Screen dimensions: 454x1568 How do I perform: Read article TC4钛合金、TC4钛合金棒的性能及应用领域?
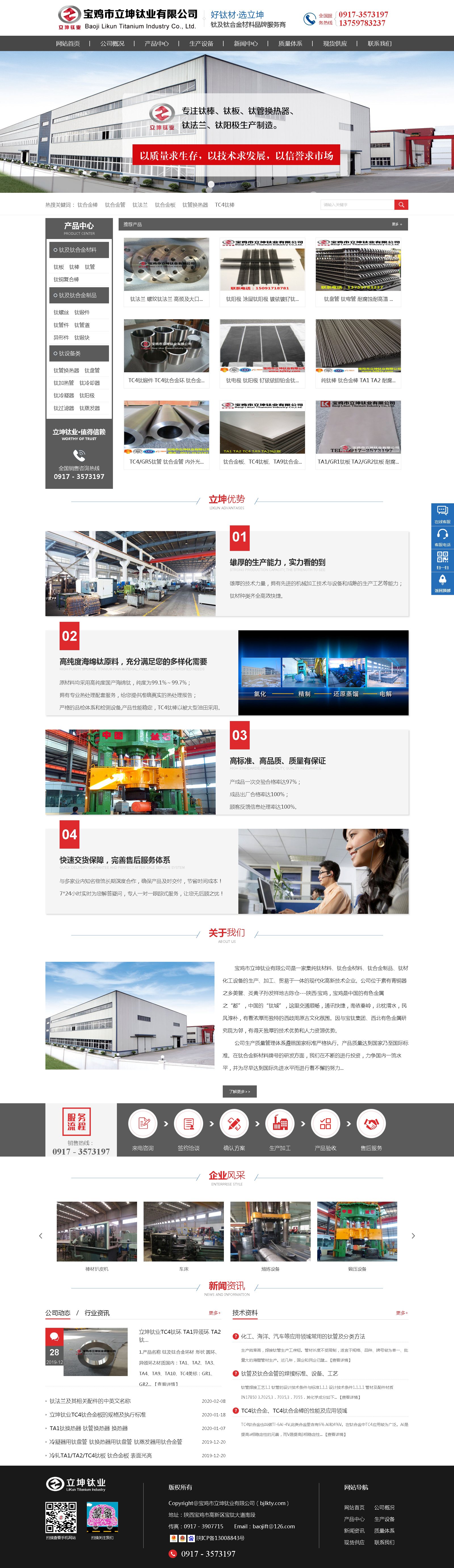tap(294, 1410)
